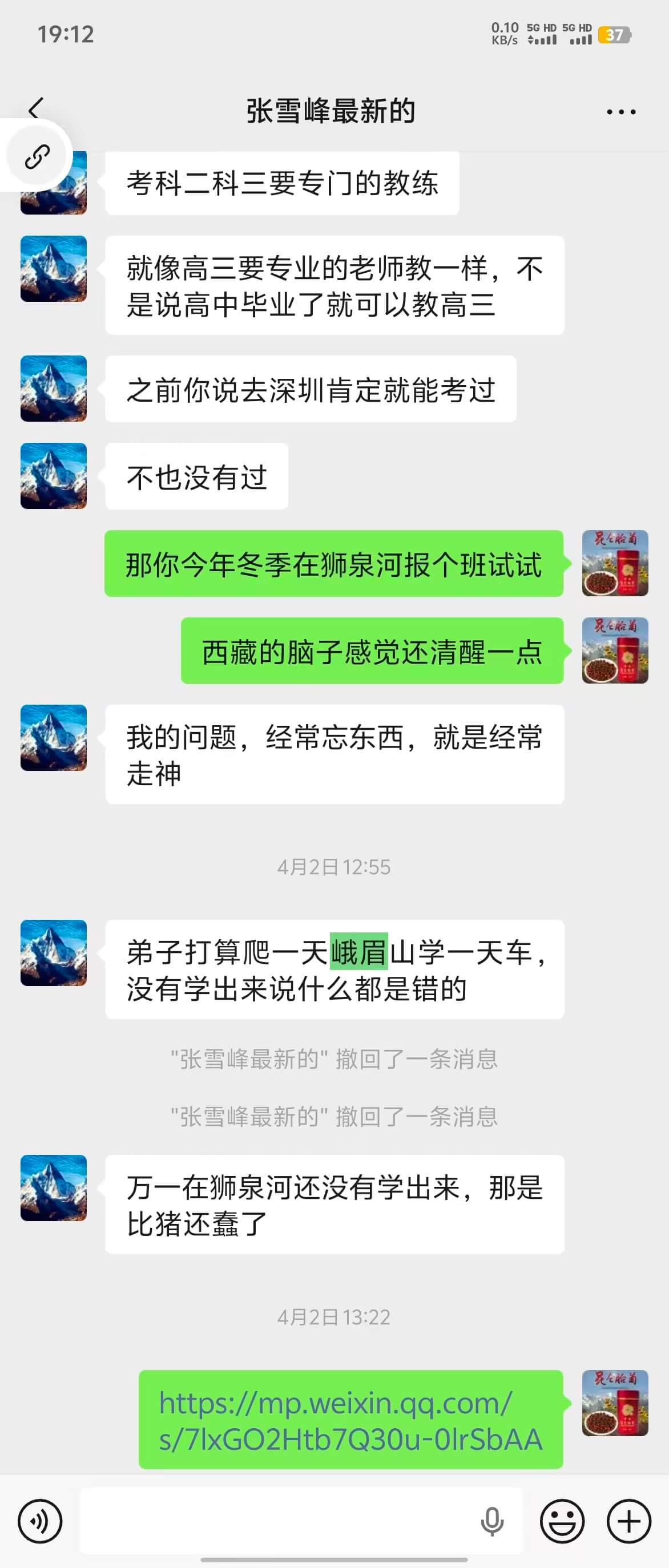
Task: Open the three-dot chat info menu
Action: (621, 112)
